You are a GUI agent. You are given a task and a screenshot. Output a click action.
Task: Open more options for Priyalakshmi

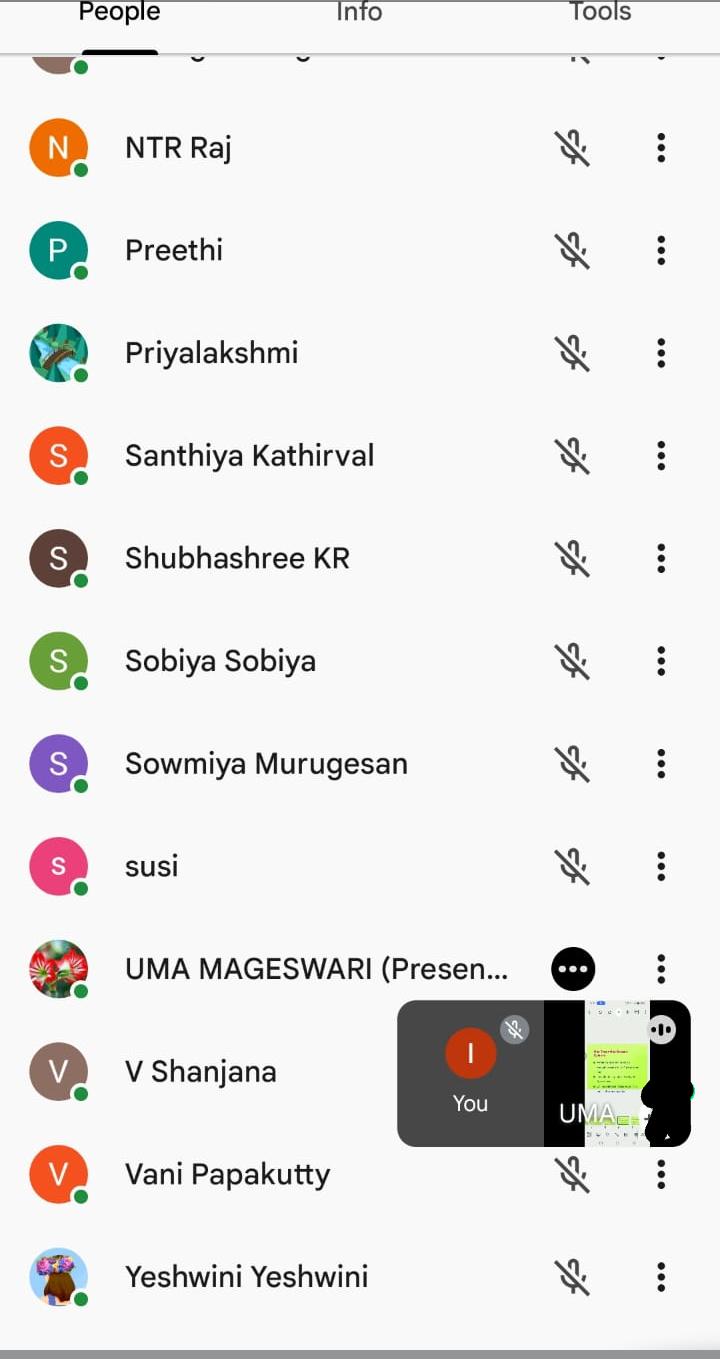[661, 353]
